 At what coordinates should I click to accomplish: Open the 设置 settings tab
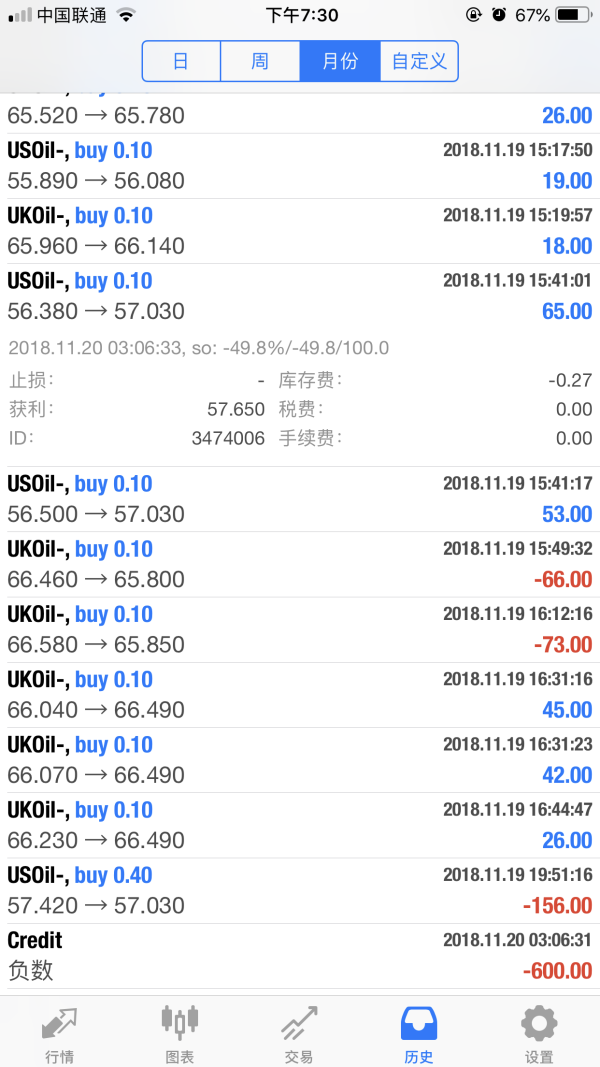pyautogui.click(x=539, y=1033)
